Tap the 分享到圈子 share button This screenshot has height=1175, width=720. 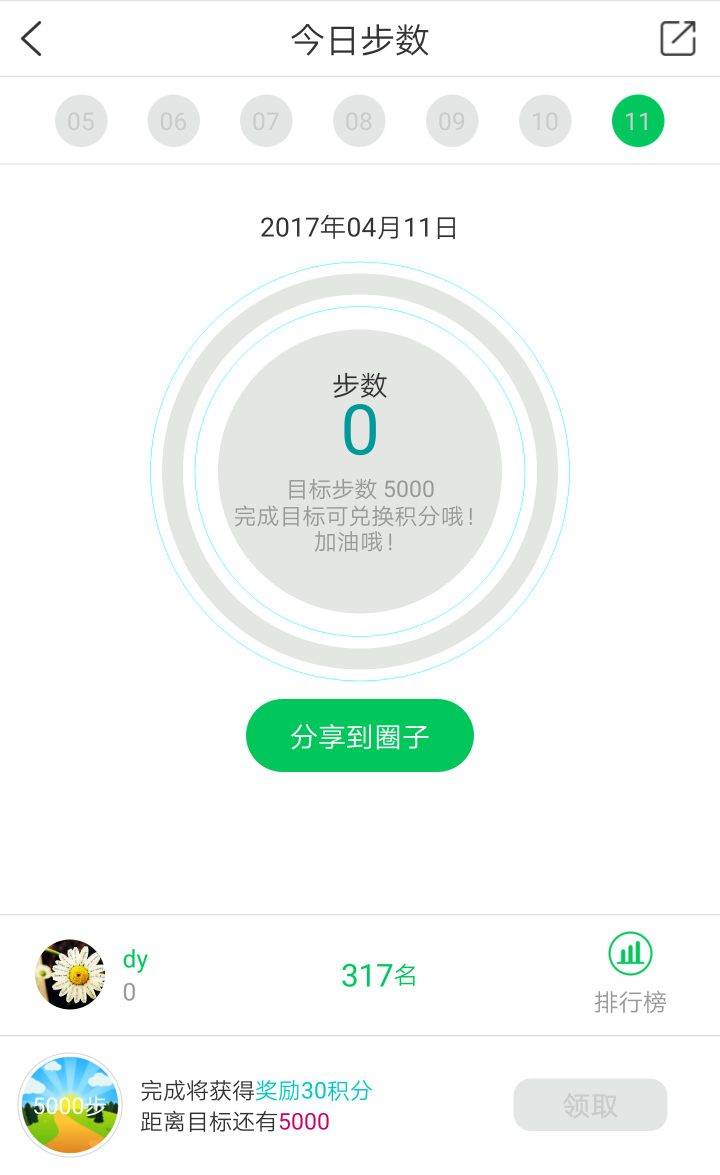tap(360, 736)
